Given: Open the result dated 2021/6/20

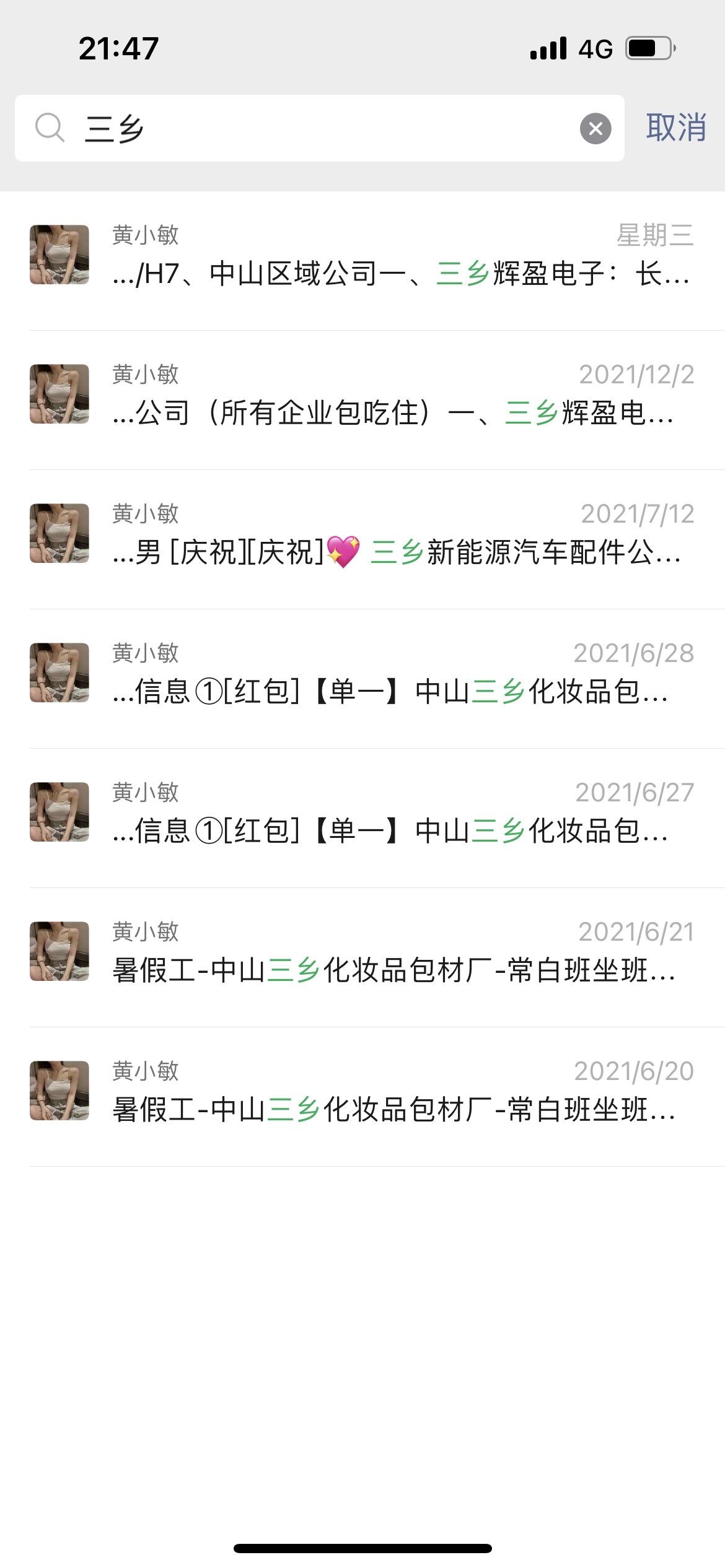Looking at the screenshot, I should [x=397, y=1096].
